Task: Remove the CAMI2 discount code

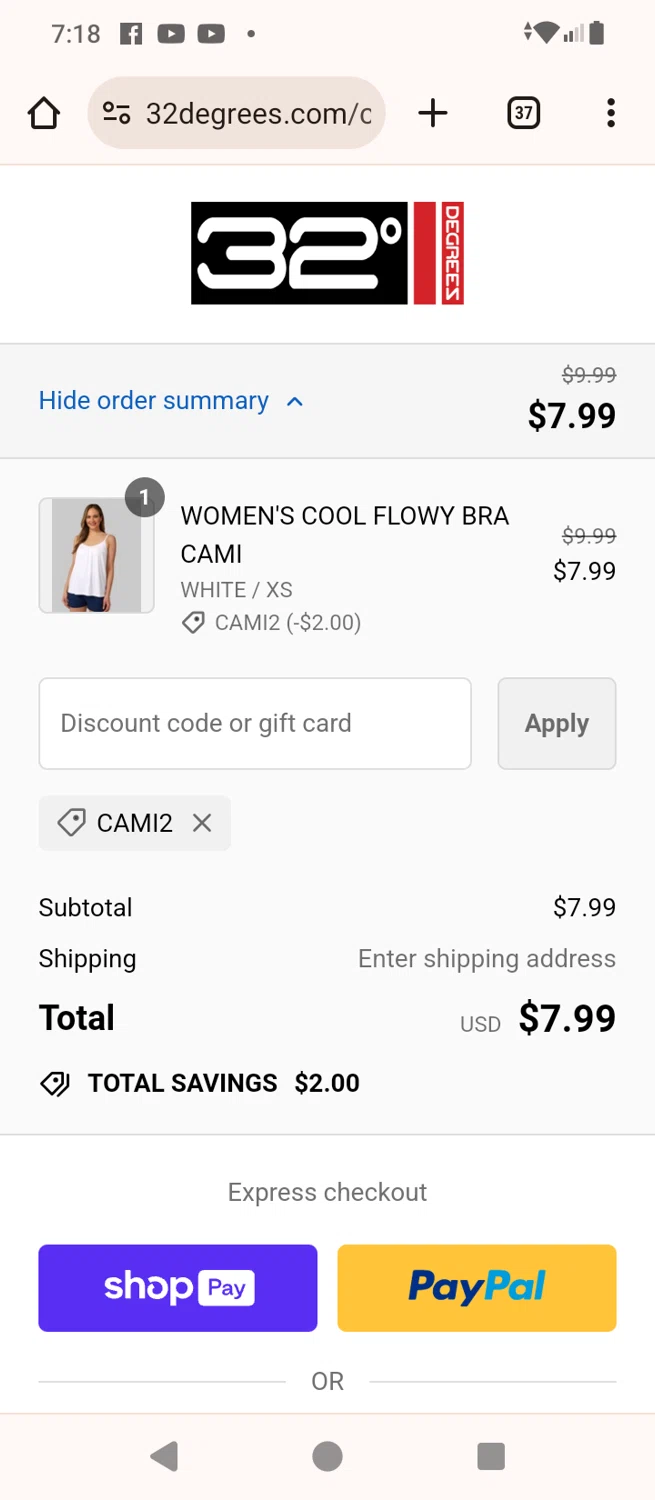Action: [x=202, y=823]
